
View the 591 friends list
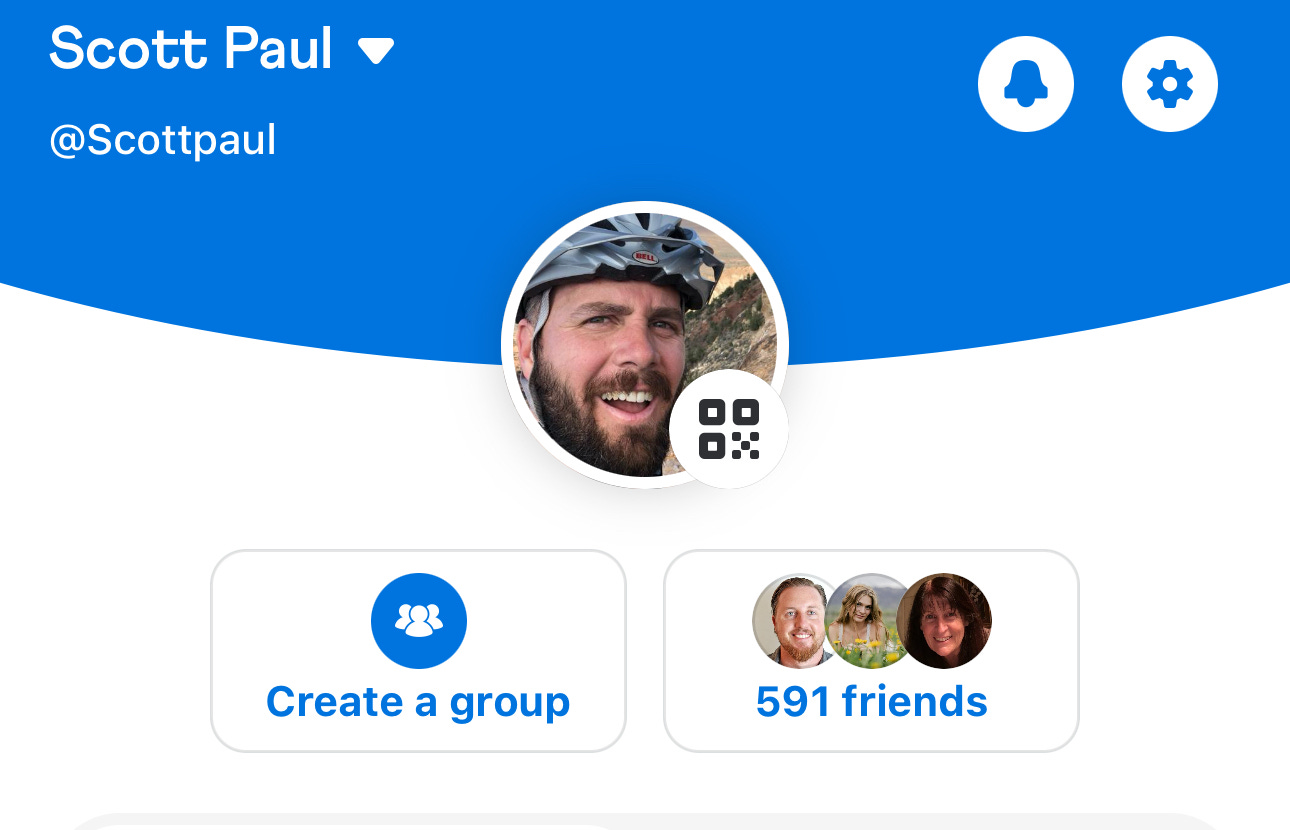(x=871, y=650)
